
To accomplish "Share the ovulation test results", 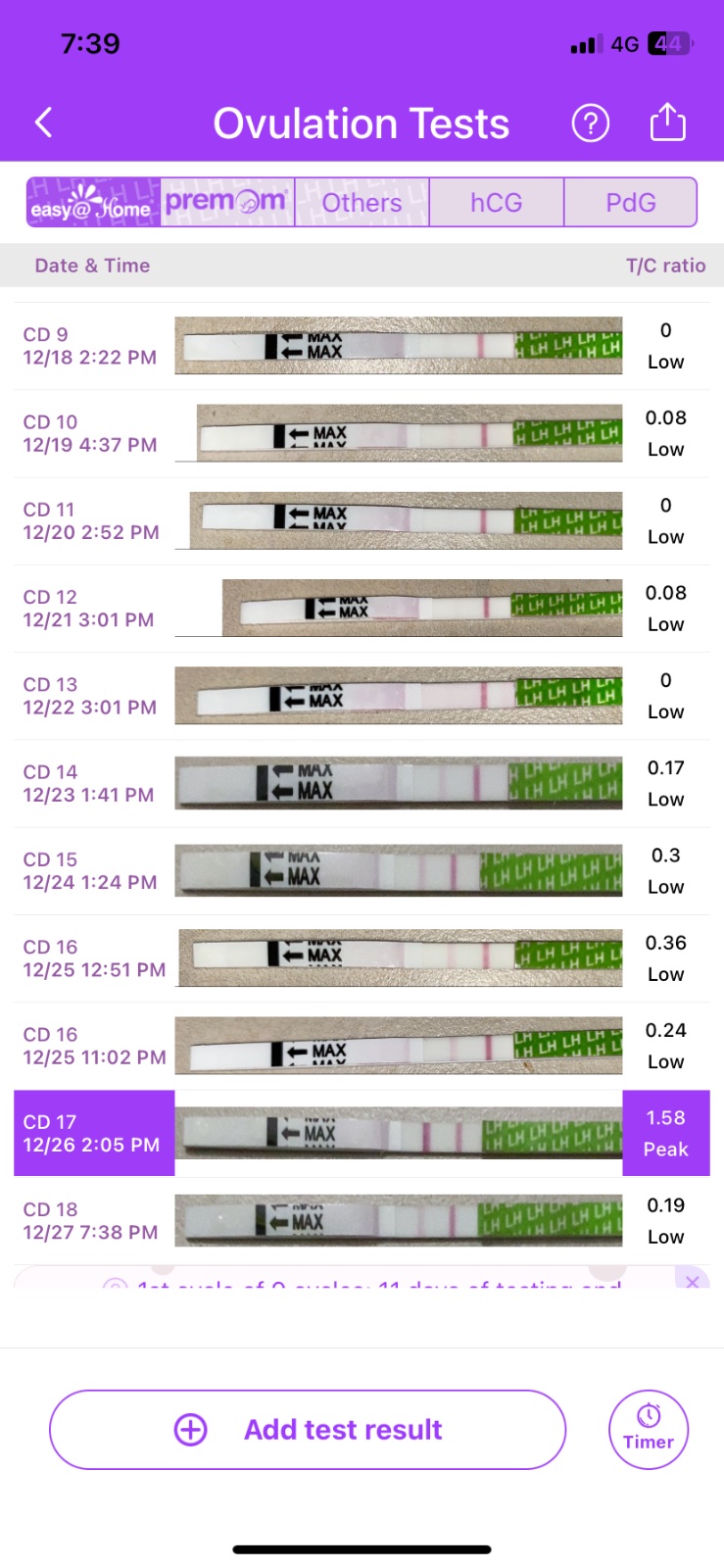I will pos(667,122).
